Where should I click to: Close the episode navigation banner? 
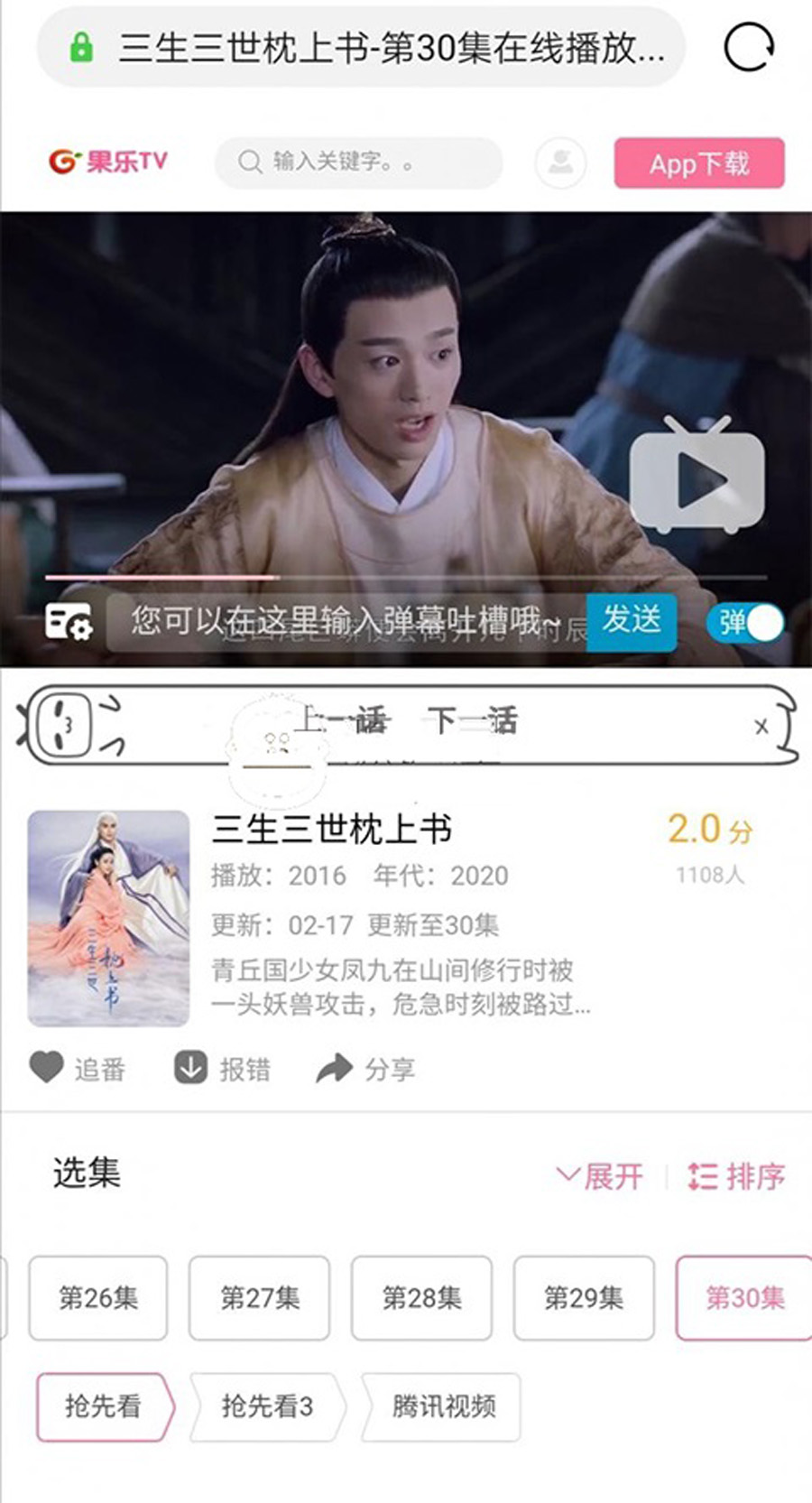pyautogui.click(x=761, y=726)
